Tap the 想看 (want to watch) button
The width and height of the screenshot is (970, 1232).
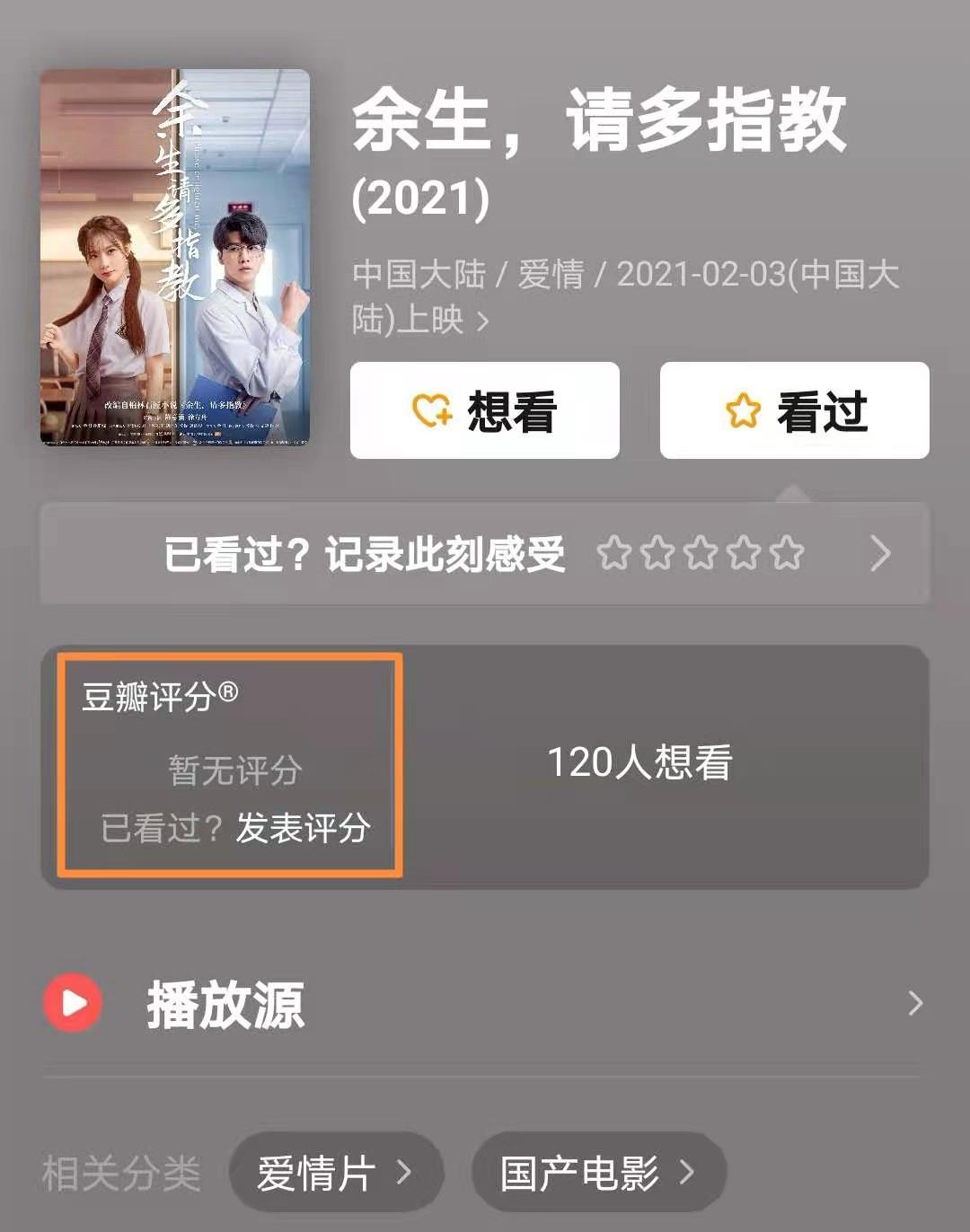click(x=484, y=410)
